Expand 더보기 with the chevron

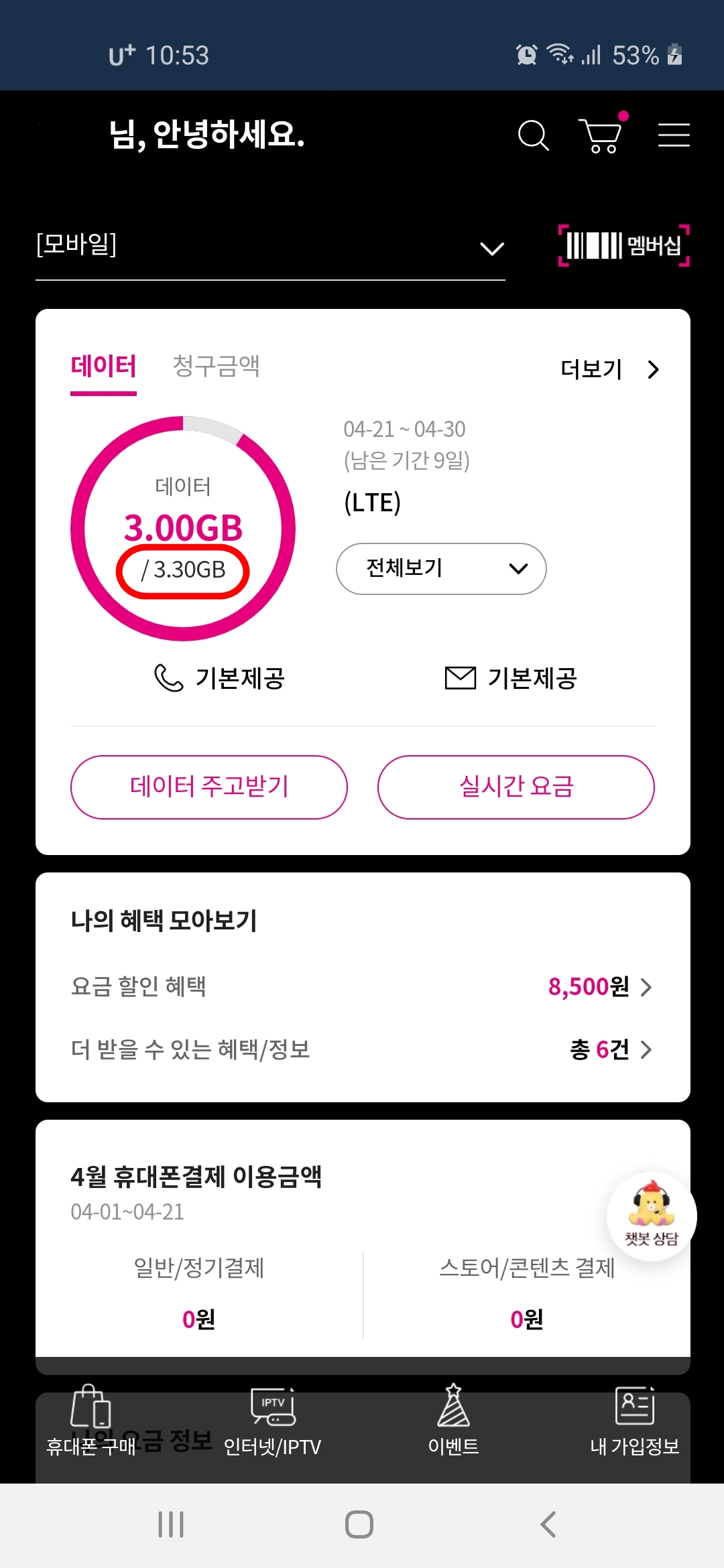(609, 369)
